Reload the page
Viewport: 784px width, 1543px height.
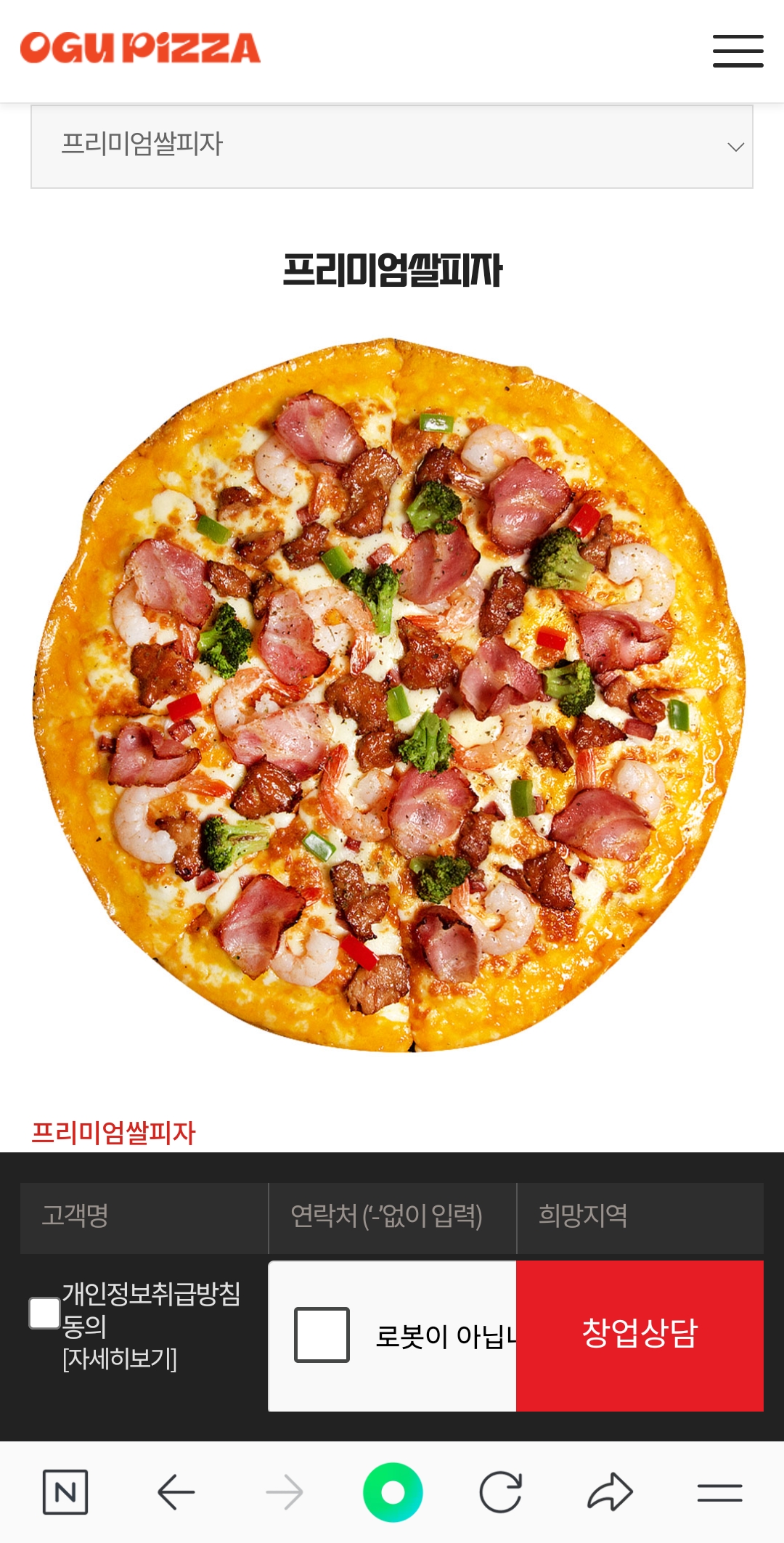pyautogui.click(x=501, y=1492)
